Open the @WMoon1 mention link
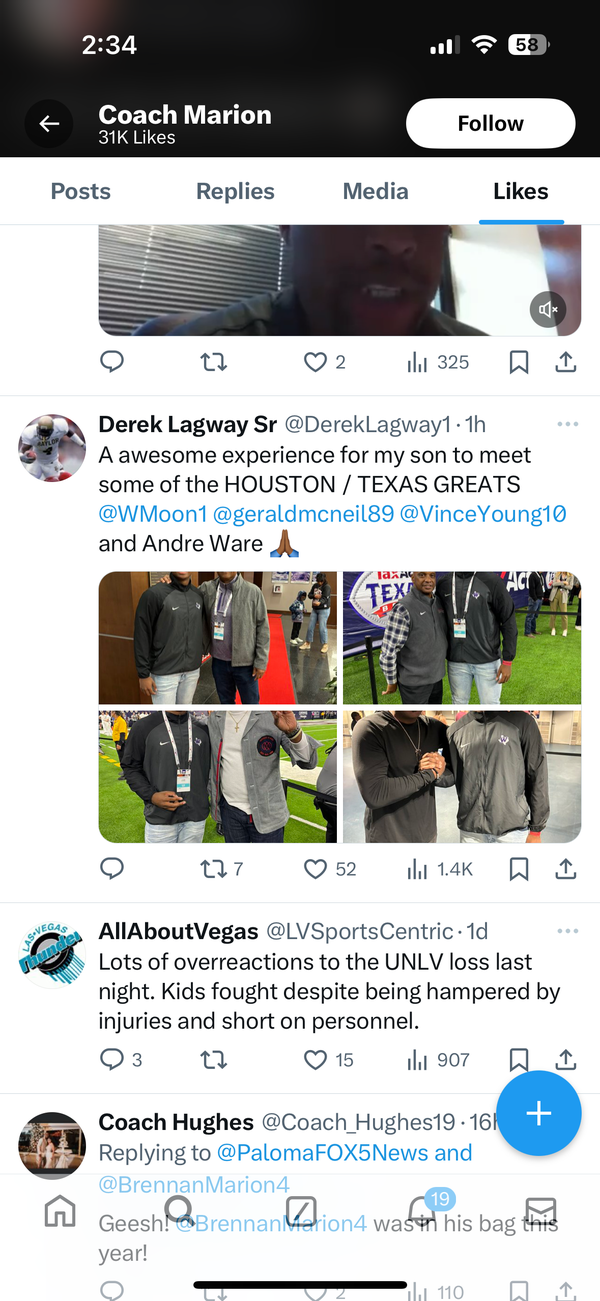 [152, 514]
